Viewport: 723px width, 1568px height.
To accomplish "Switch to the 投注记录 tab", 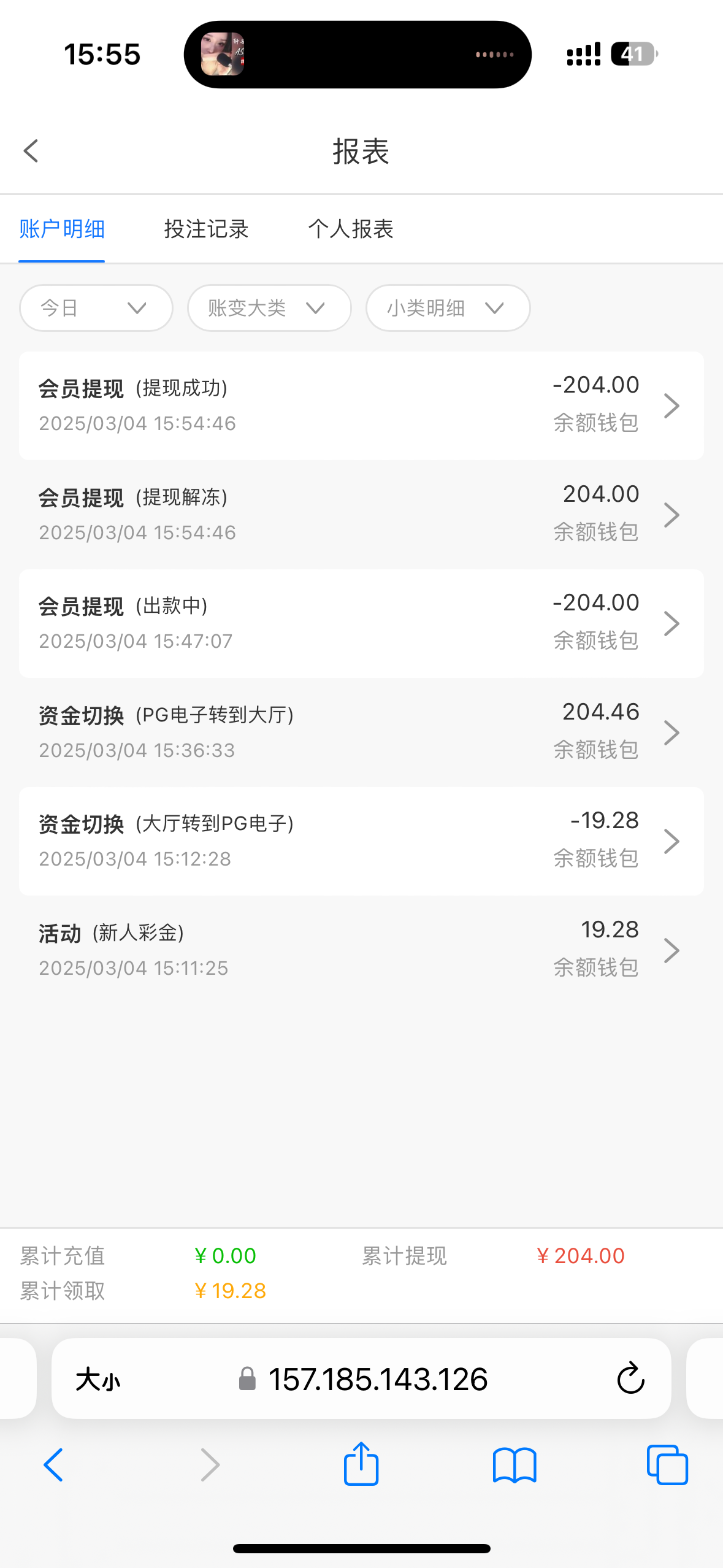I will coord(206,229).
